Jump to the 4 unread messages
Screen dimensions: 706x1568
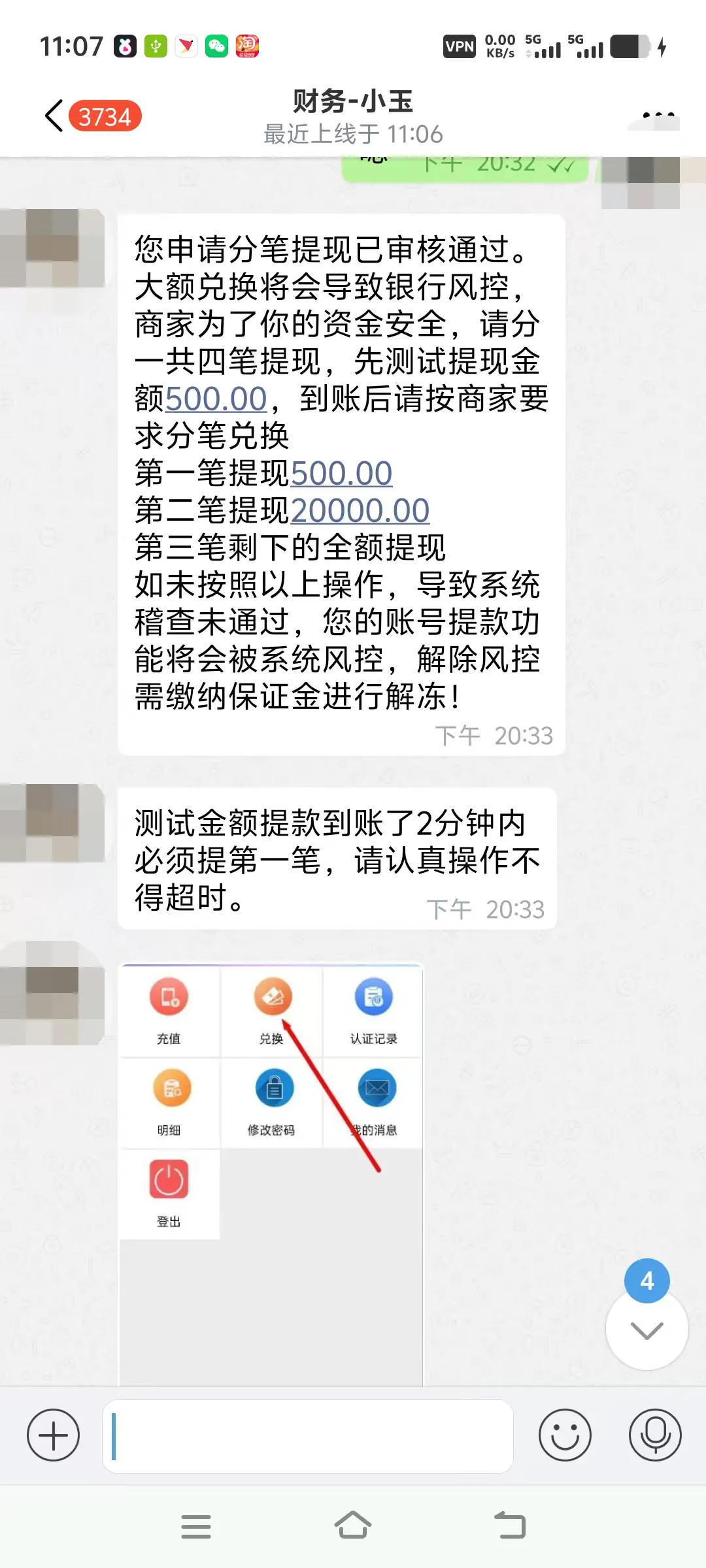647,1328
